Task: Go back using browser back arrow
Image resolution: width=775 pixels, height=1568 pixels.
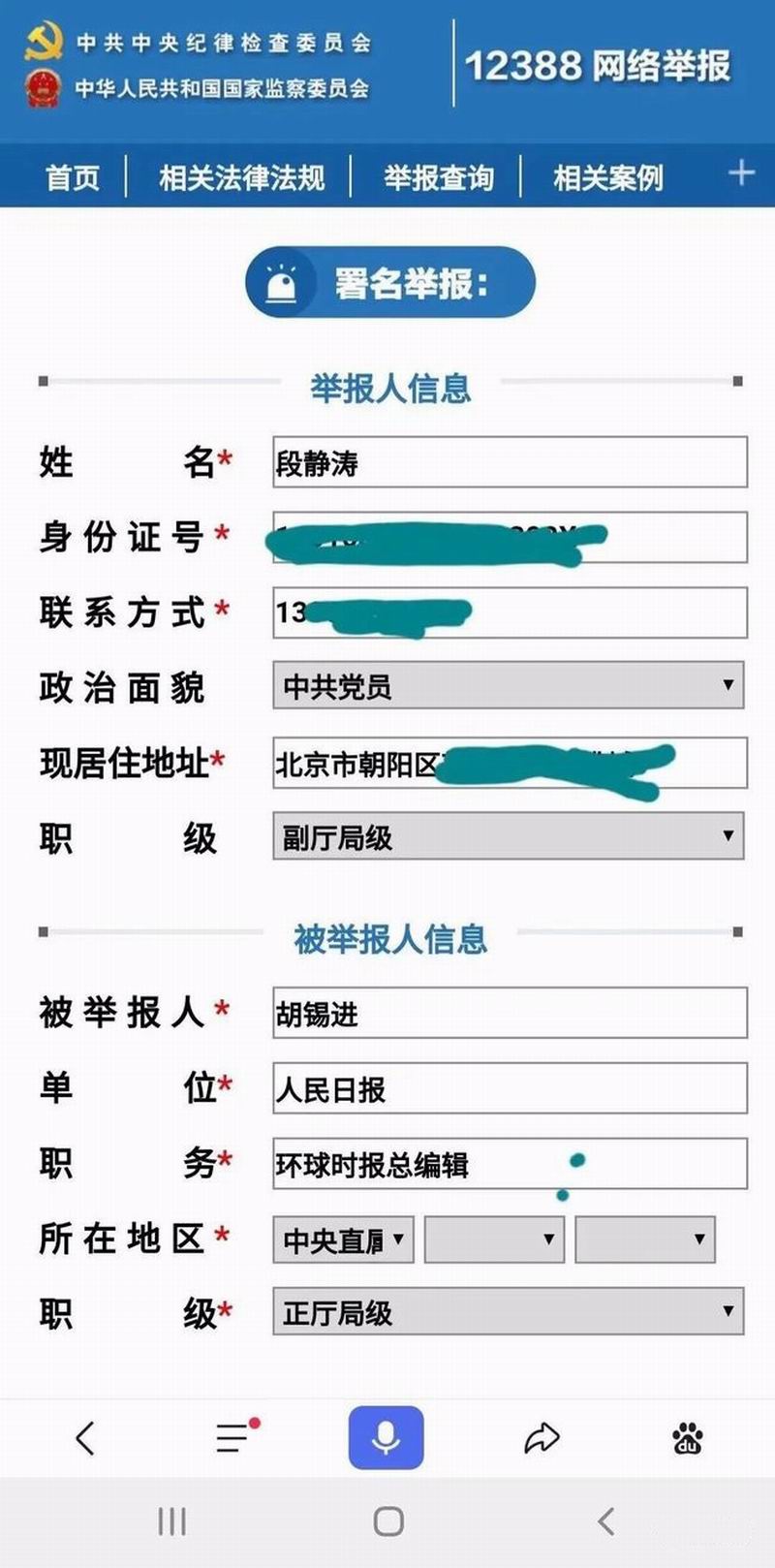Action: pos(85,1437)
